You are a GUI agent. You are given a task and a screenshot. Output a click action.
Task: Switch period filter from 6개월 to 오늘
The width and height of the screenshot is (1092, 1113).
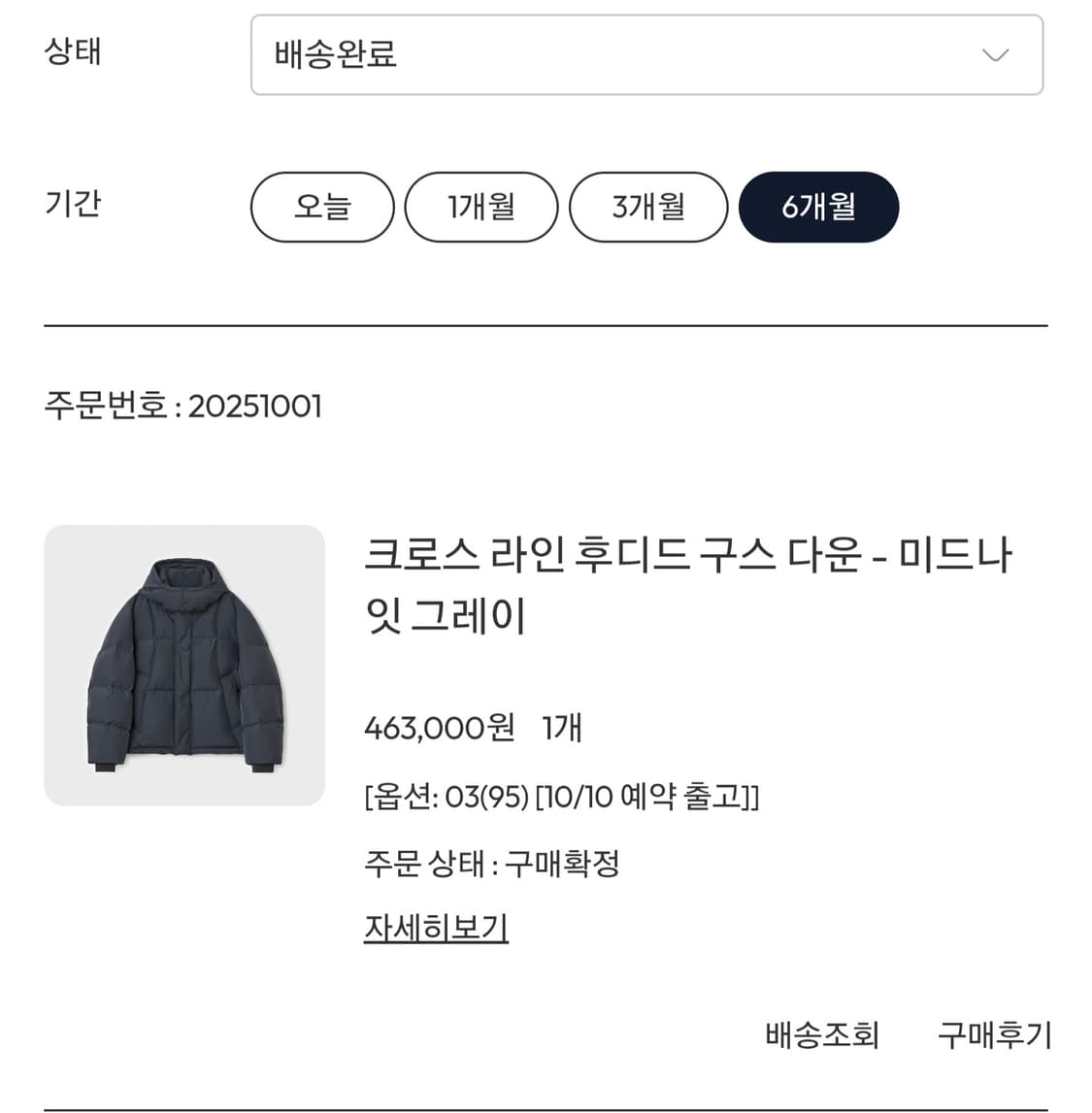point(321,207)
